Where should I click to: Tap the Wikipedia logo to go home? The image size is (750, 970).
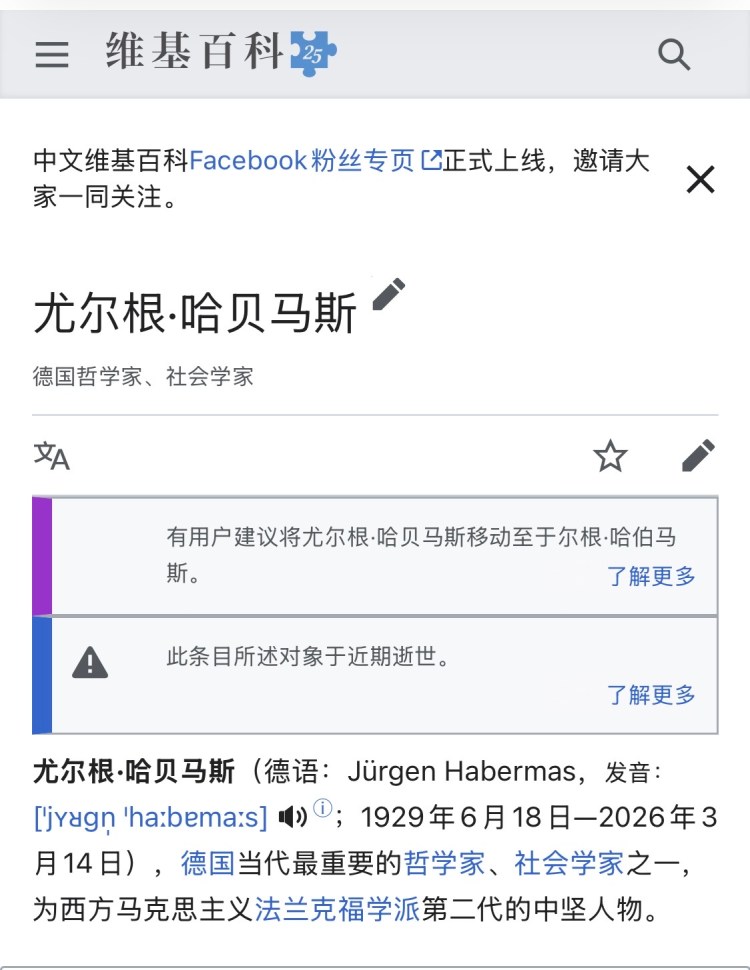coord(221,53)
